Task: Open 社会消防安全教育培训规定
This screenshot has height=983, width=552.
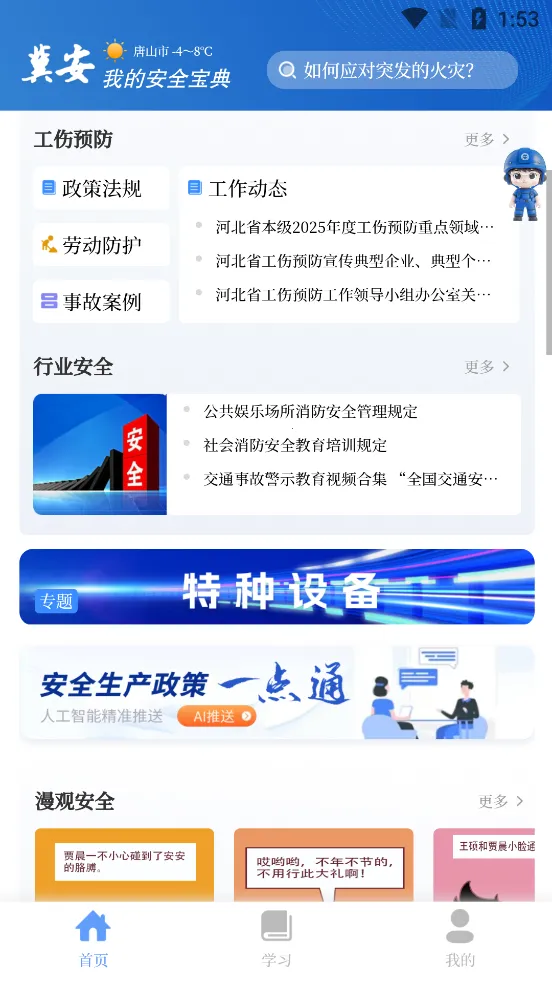Action: (x=295, y=445)
